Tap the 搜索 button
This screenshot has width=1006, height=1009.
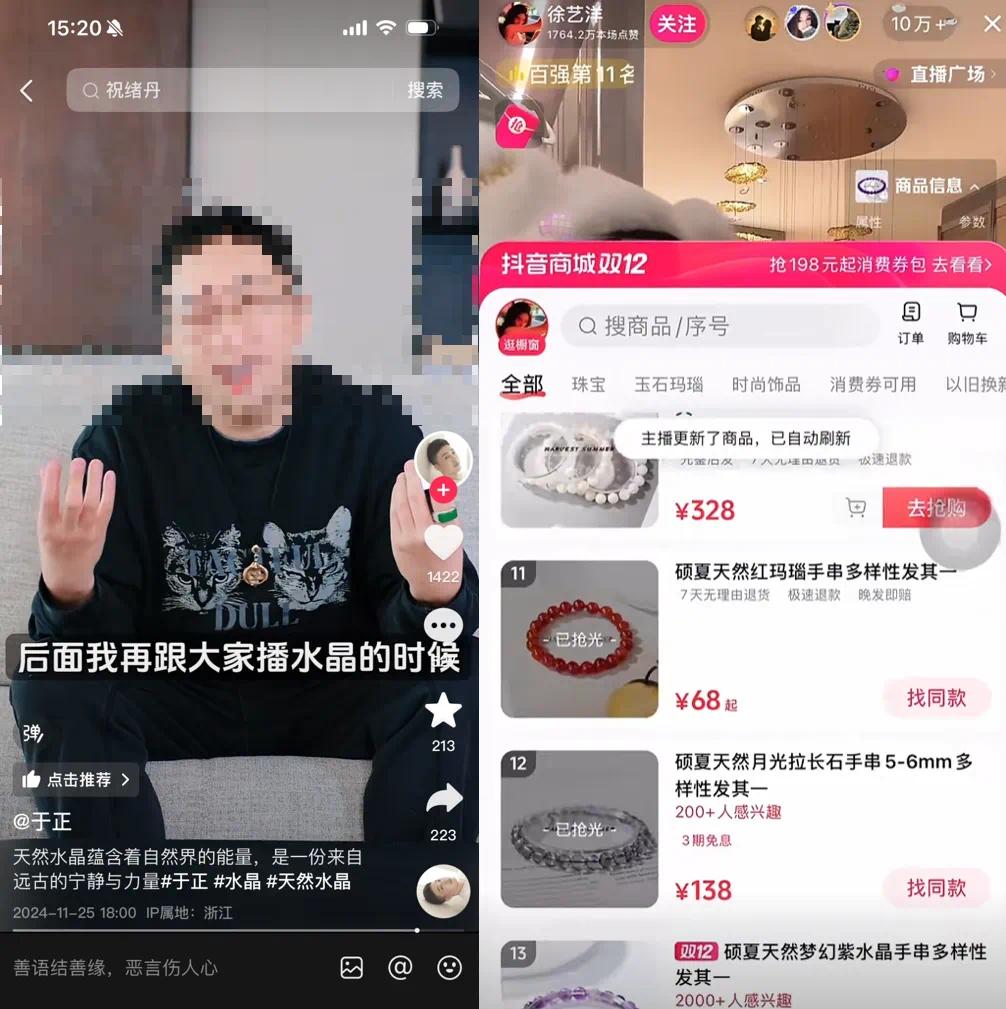[x=425, y=90]
